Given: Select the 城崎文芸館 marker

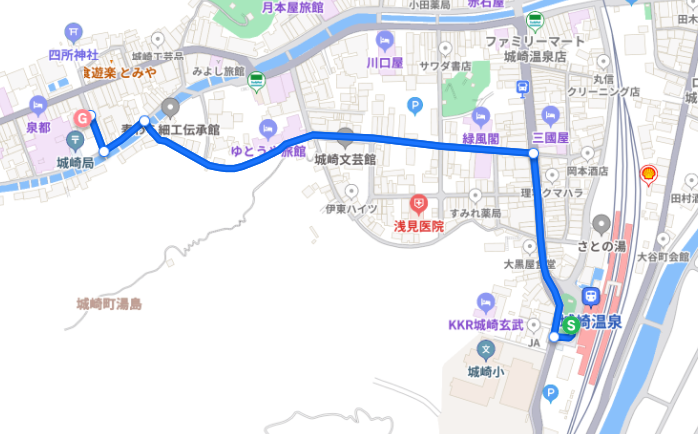Looking at the screenshot, I should coord(346,137).
